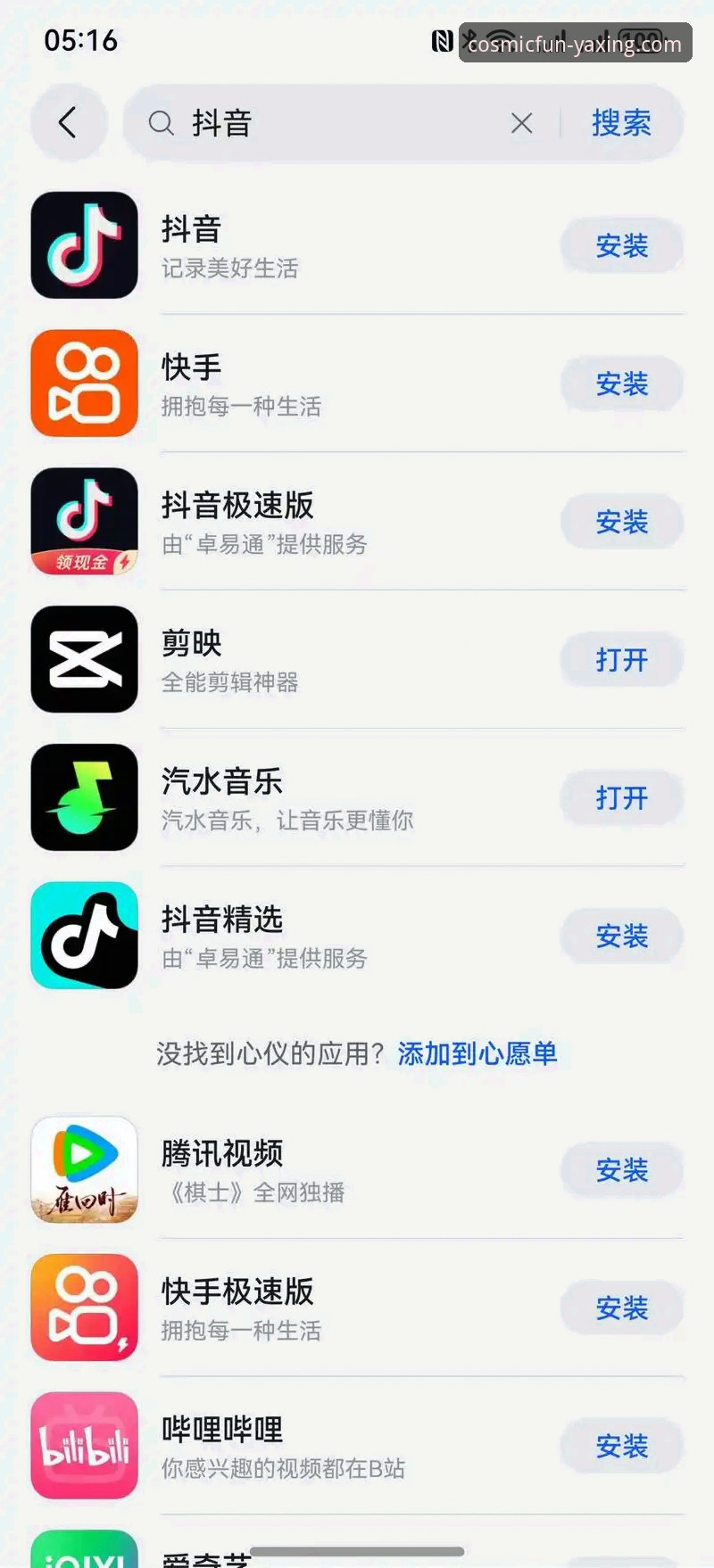Clear the search text with the X
Screen dimensions: 714x1568
coord(522,123)
